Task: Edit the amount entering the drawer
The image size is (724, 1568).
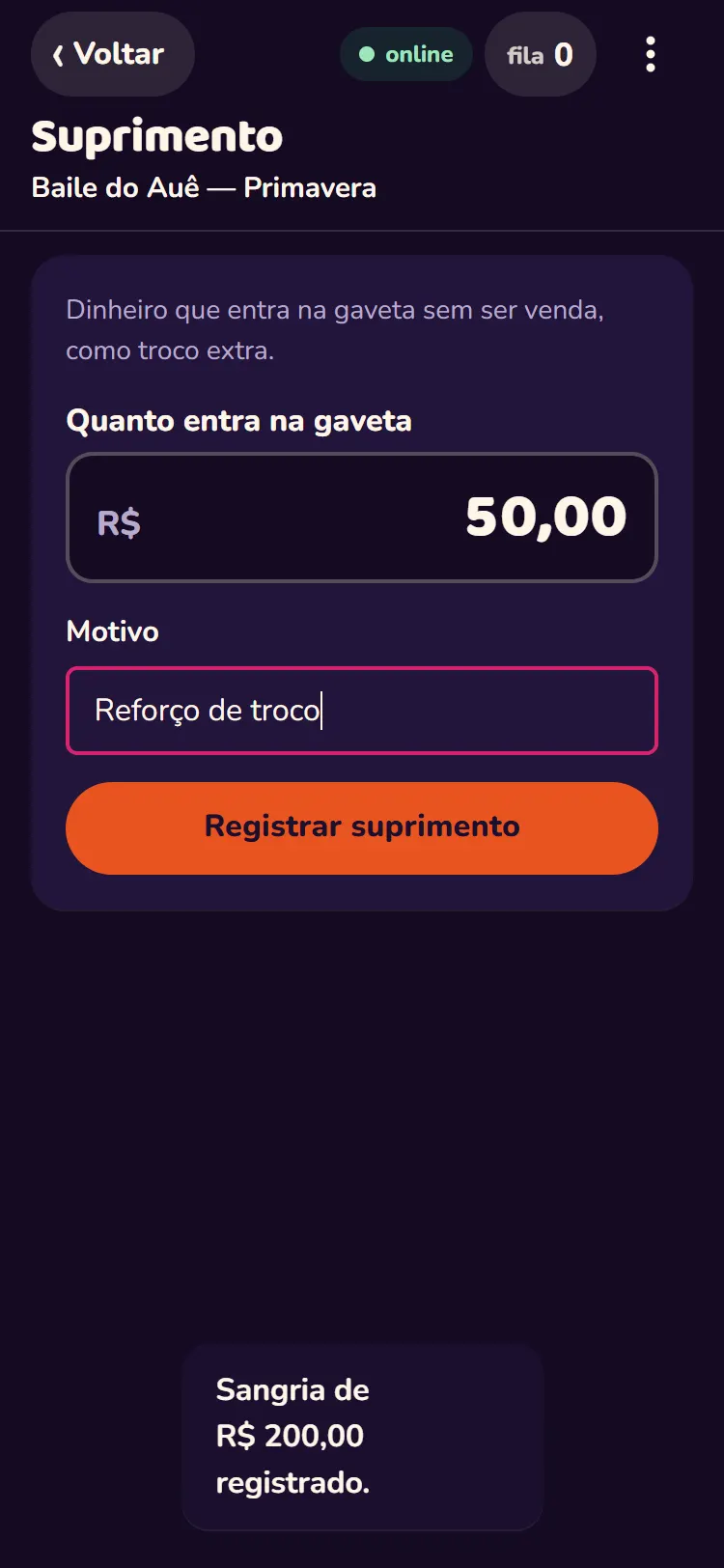Action: tap(362, 518)
